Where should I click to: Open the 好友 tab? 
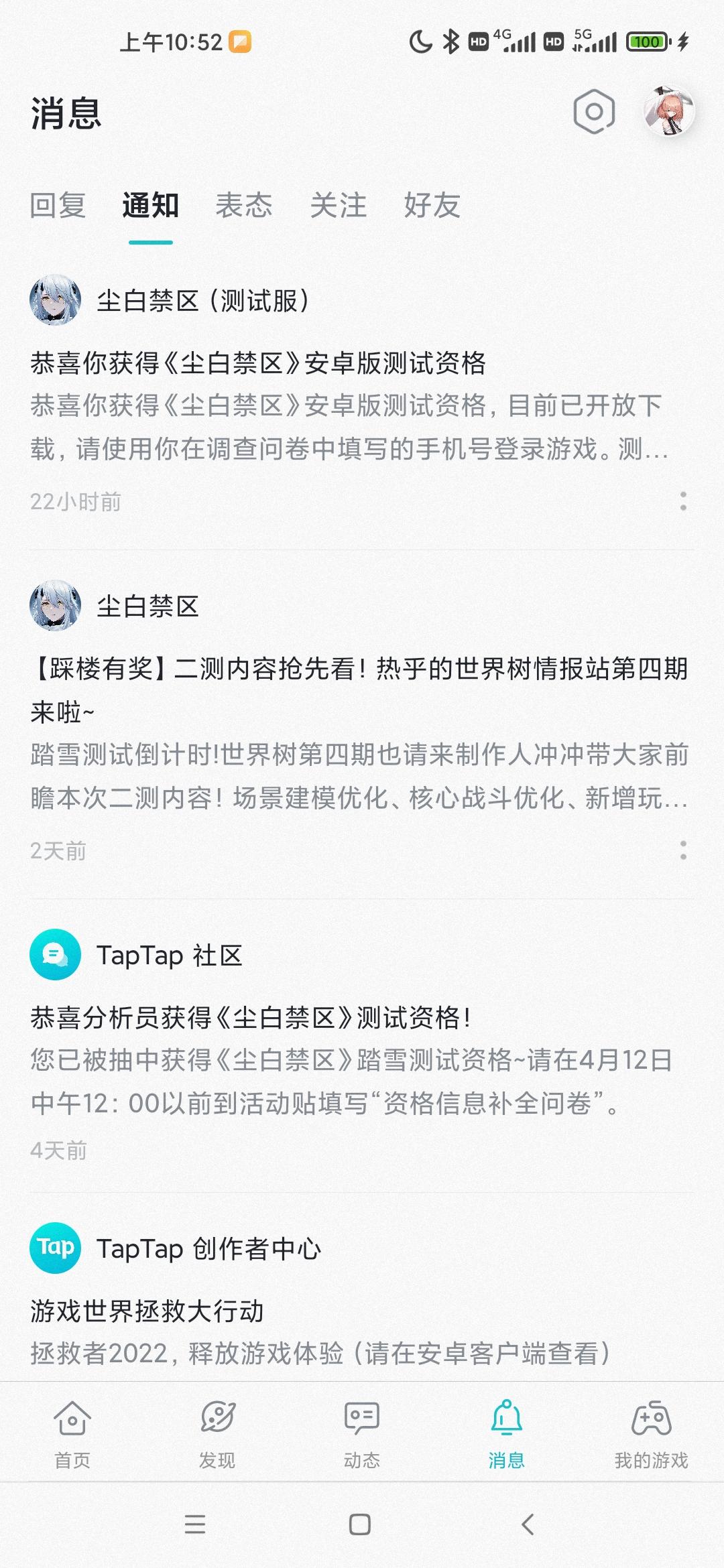(433, 207)
